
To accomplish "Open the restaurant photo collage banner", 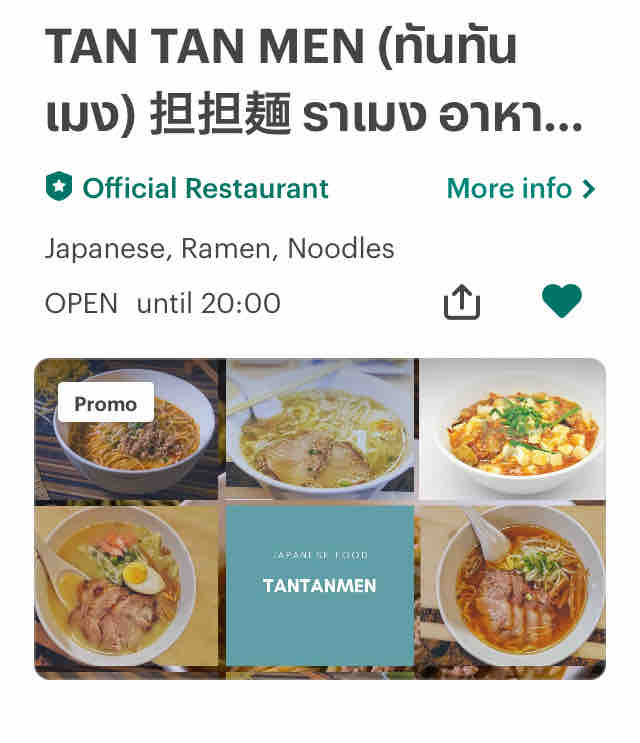I will tap(320, 518).
